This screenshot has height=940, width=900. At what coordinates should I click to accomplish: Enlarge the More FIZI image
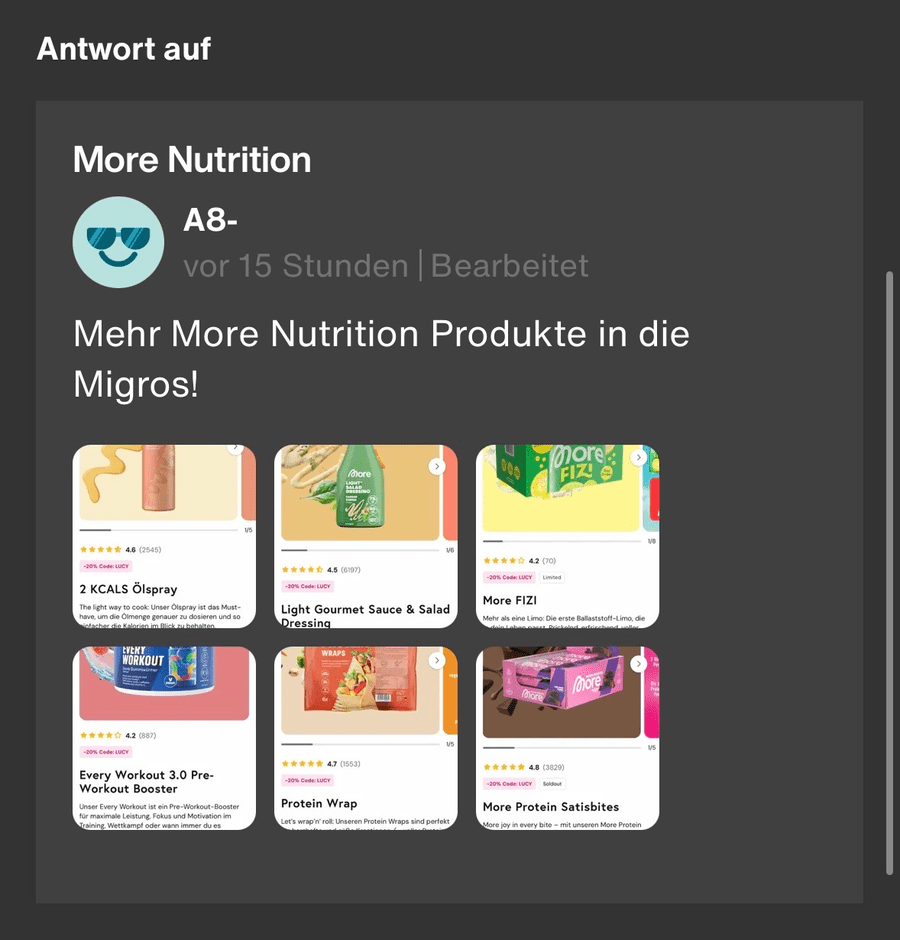[x=567, y=536]
